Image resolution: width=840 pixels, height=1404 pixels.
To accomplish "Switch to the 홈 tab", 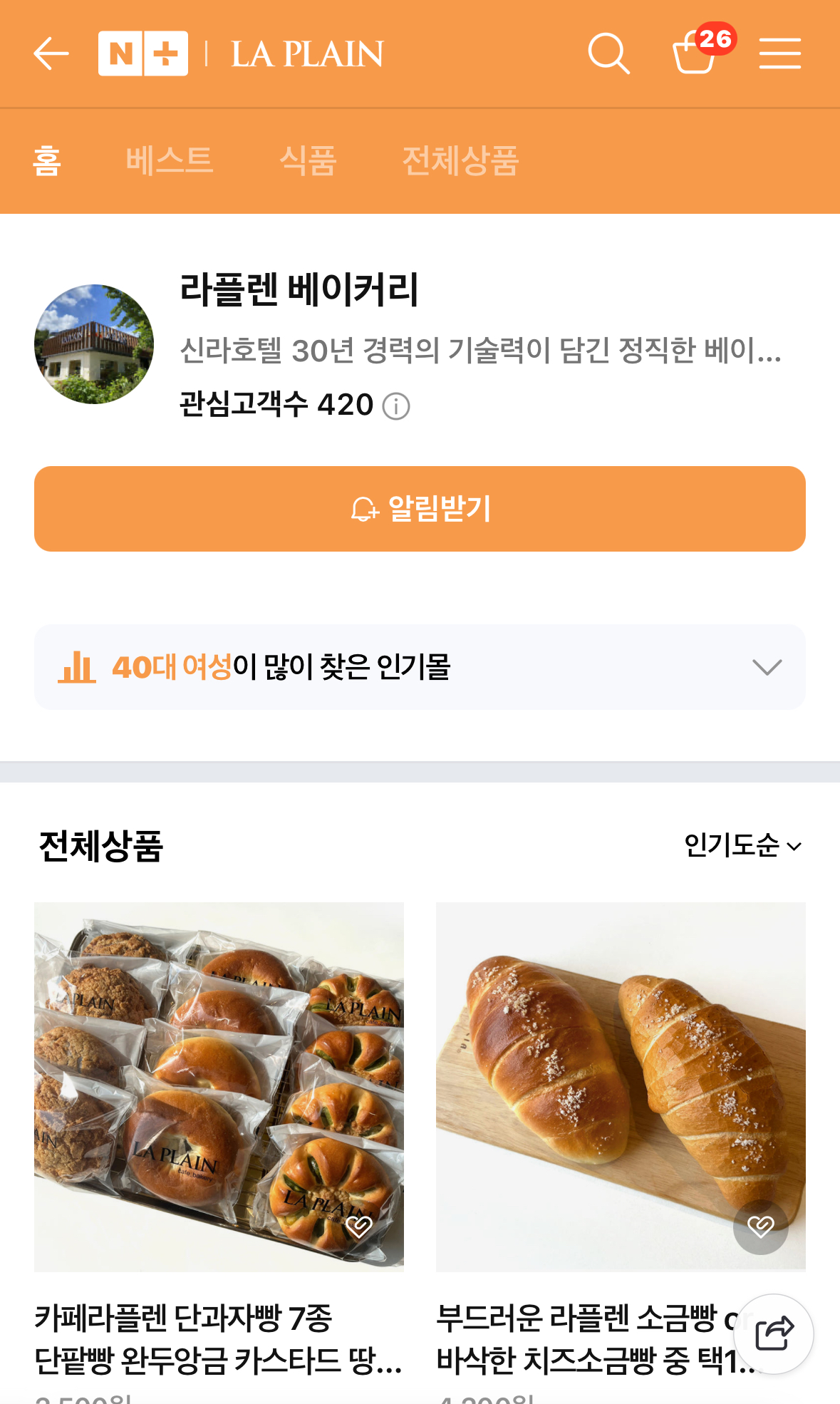I will tap(47, 160).
